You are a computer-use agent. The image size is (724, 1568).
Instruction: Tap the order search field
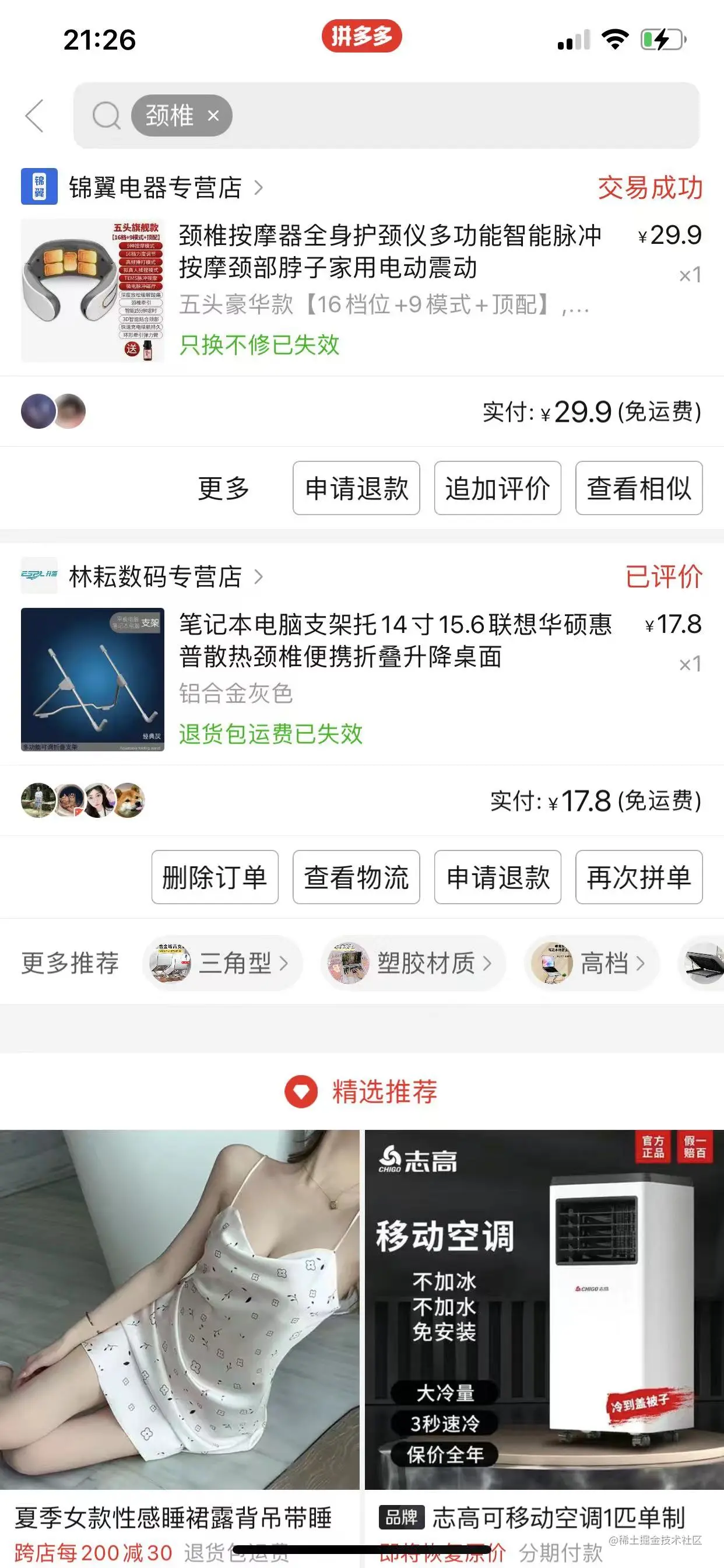coord(462,116)
